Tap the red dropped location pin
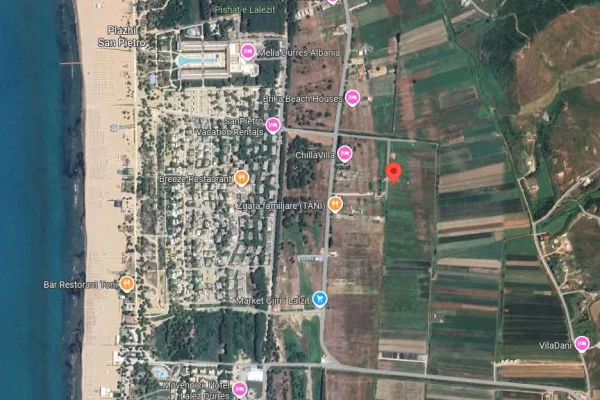 pos(393,173)
